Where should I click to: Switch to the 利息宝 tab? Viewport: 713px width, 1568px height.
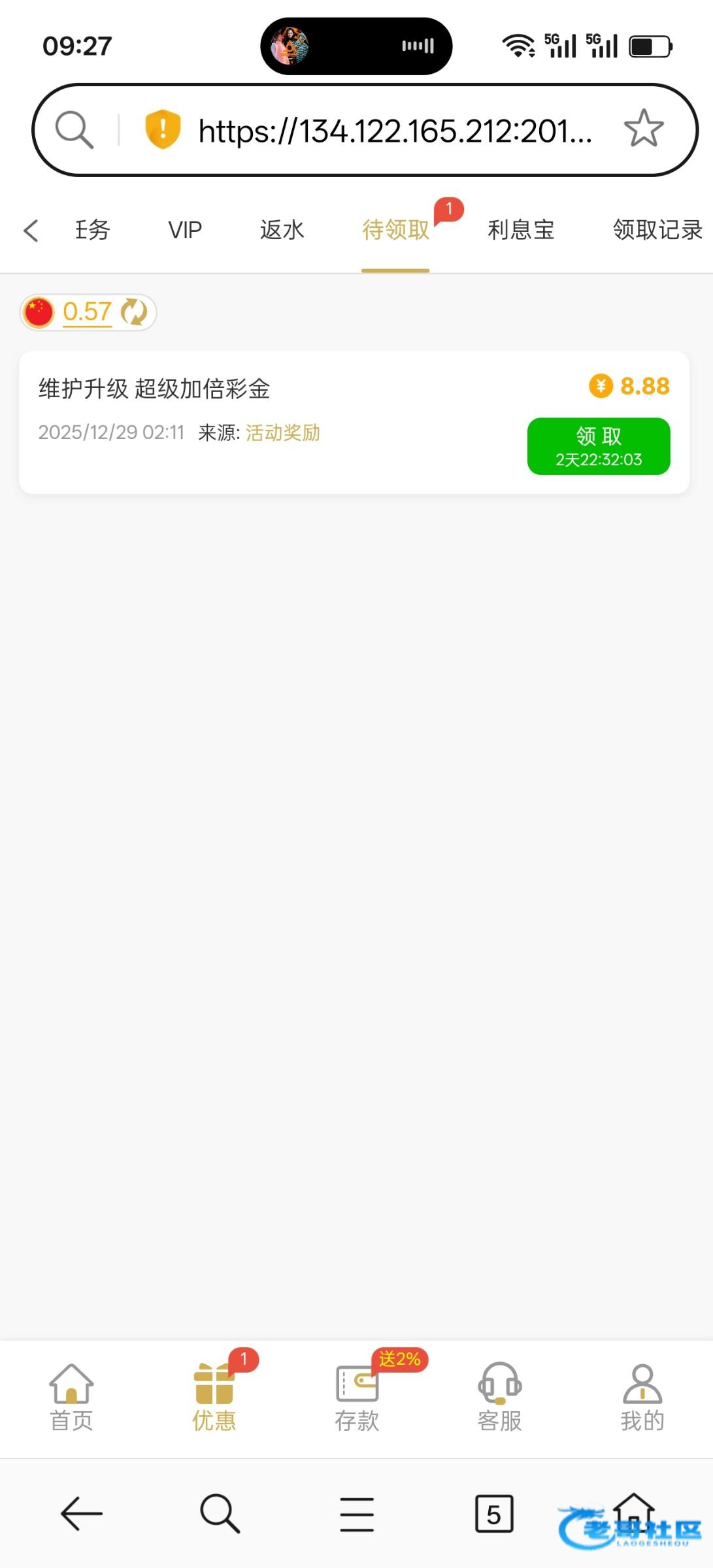pyautogui.click(x=521, y=230)
